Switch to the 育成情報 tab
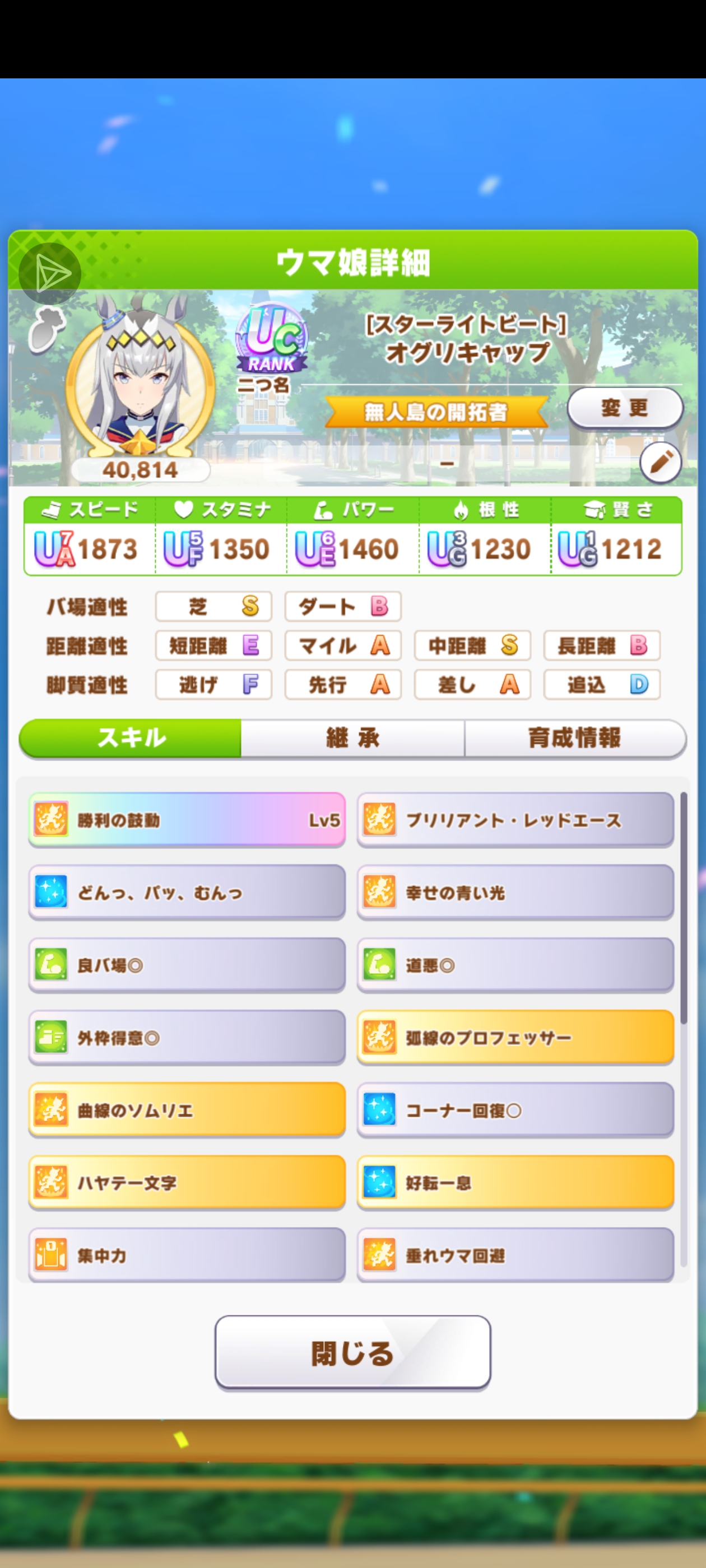Viewport: 706px width, 1568px height. [574, 738]
